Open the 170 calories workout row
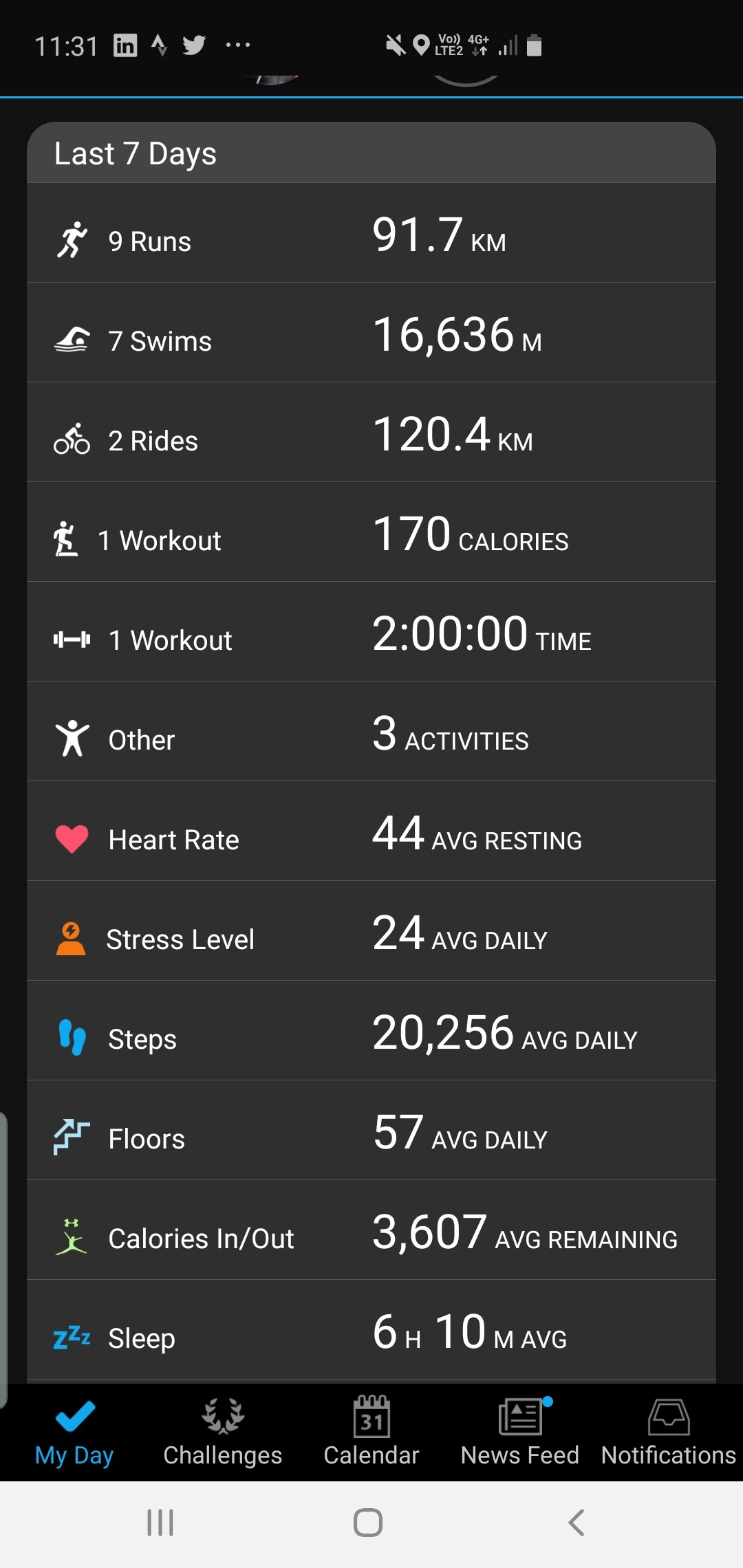 [371, 533]
